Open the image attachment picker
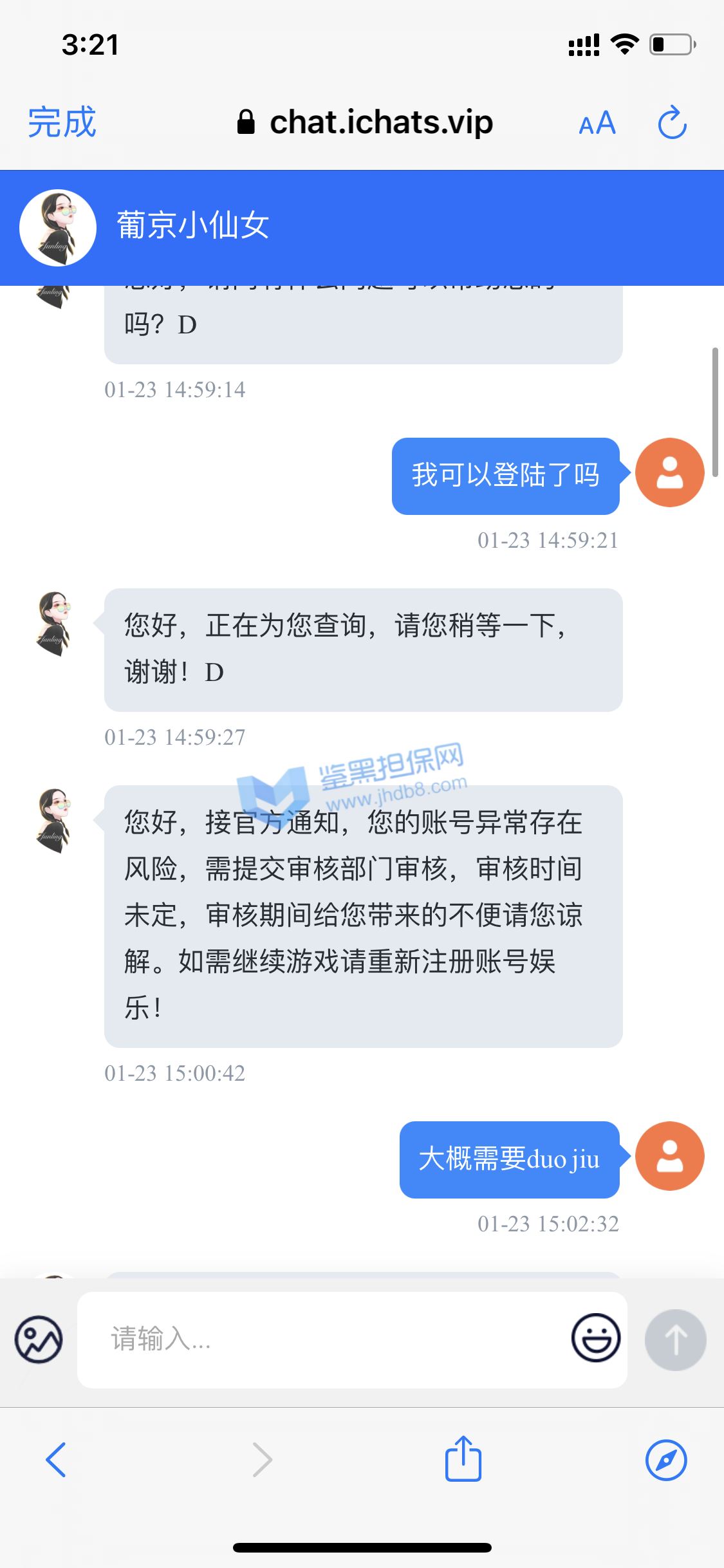The width and height of the screenshot is (724, 1568). [39, 1339]
